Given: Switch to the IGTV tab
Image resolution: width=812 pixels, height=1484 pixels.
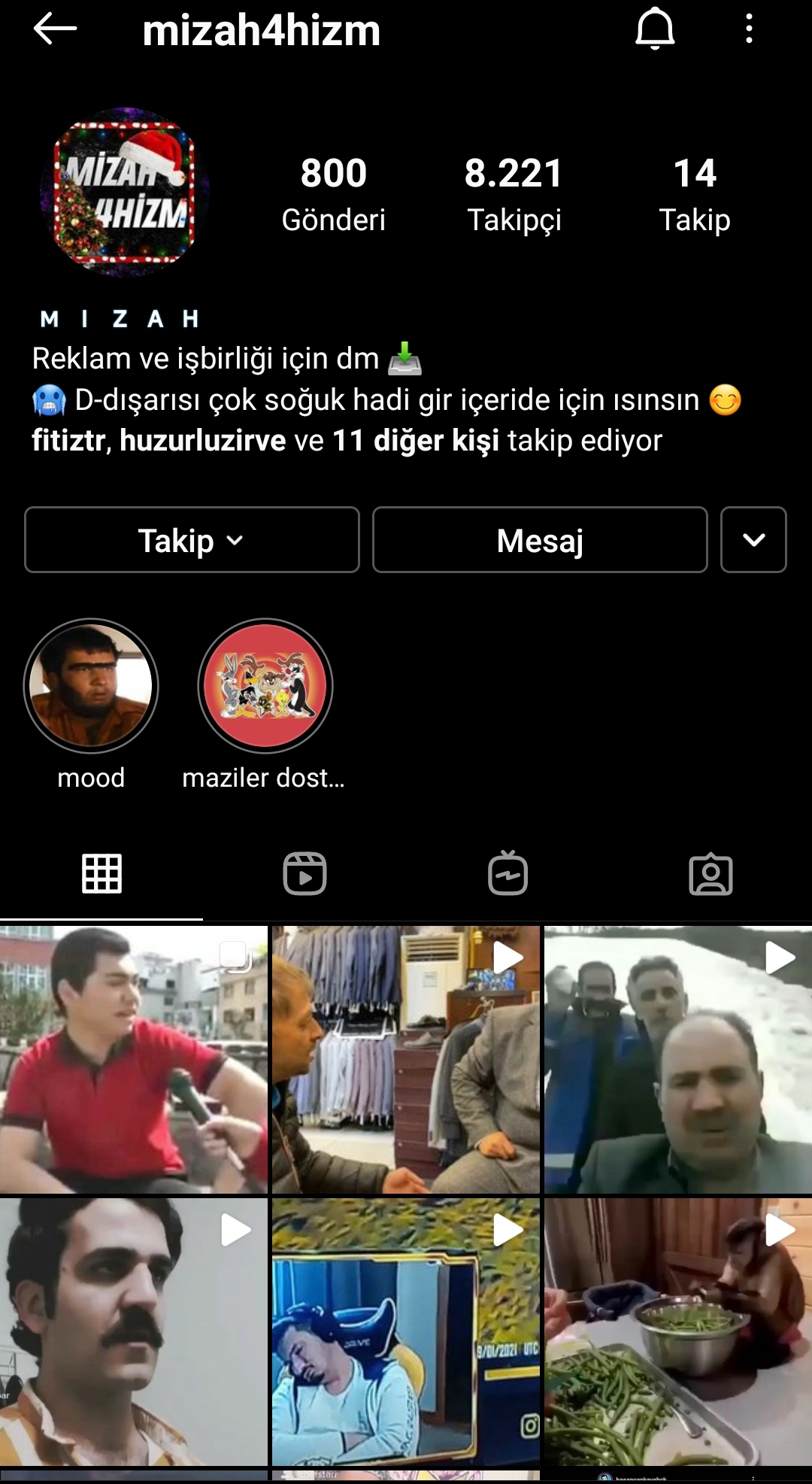Looking at the screenshot, I should (507, 874).
